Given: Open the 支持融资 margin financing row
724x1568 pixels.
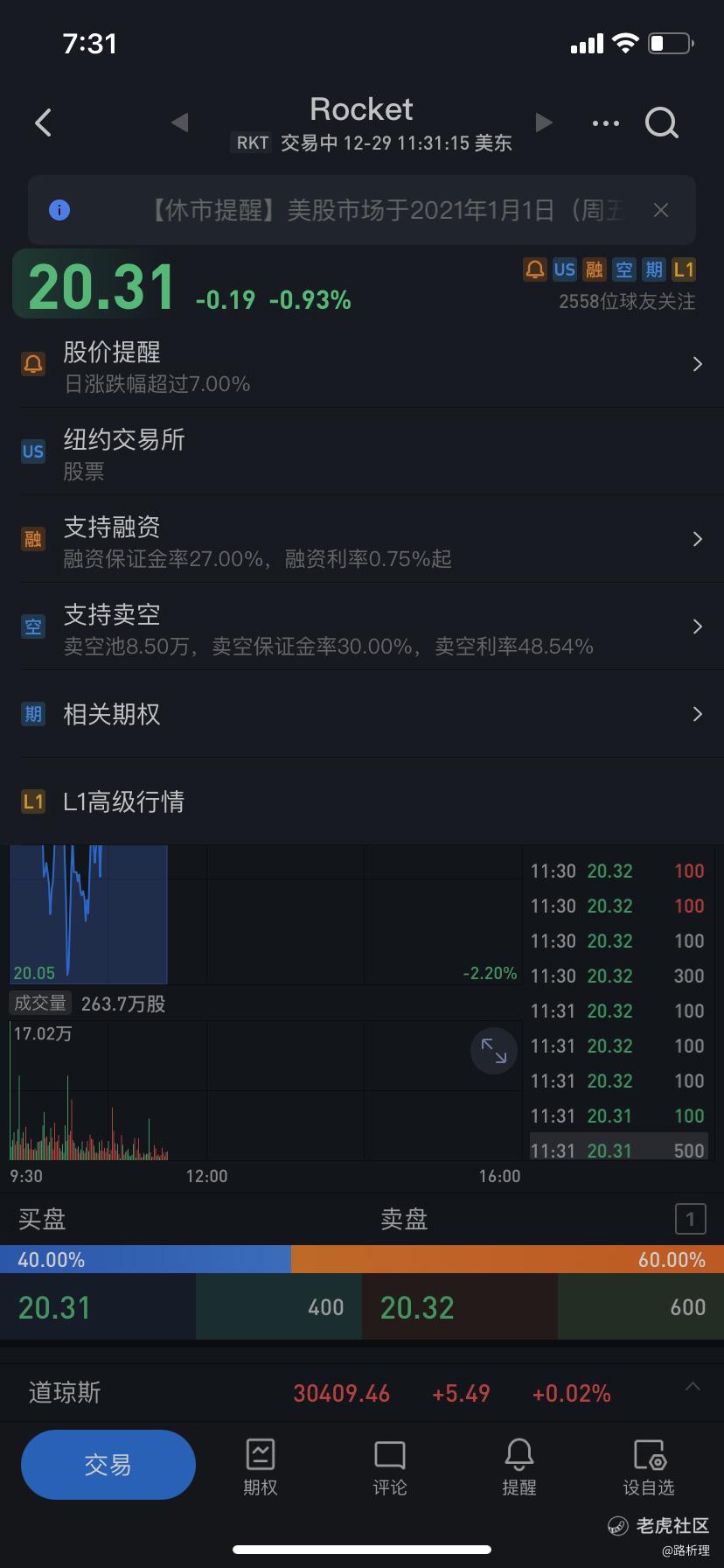Looking at the screenshot, I should coord(362,540).
